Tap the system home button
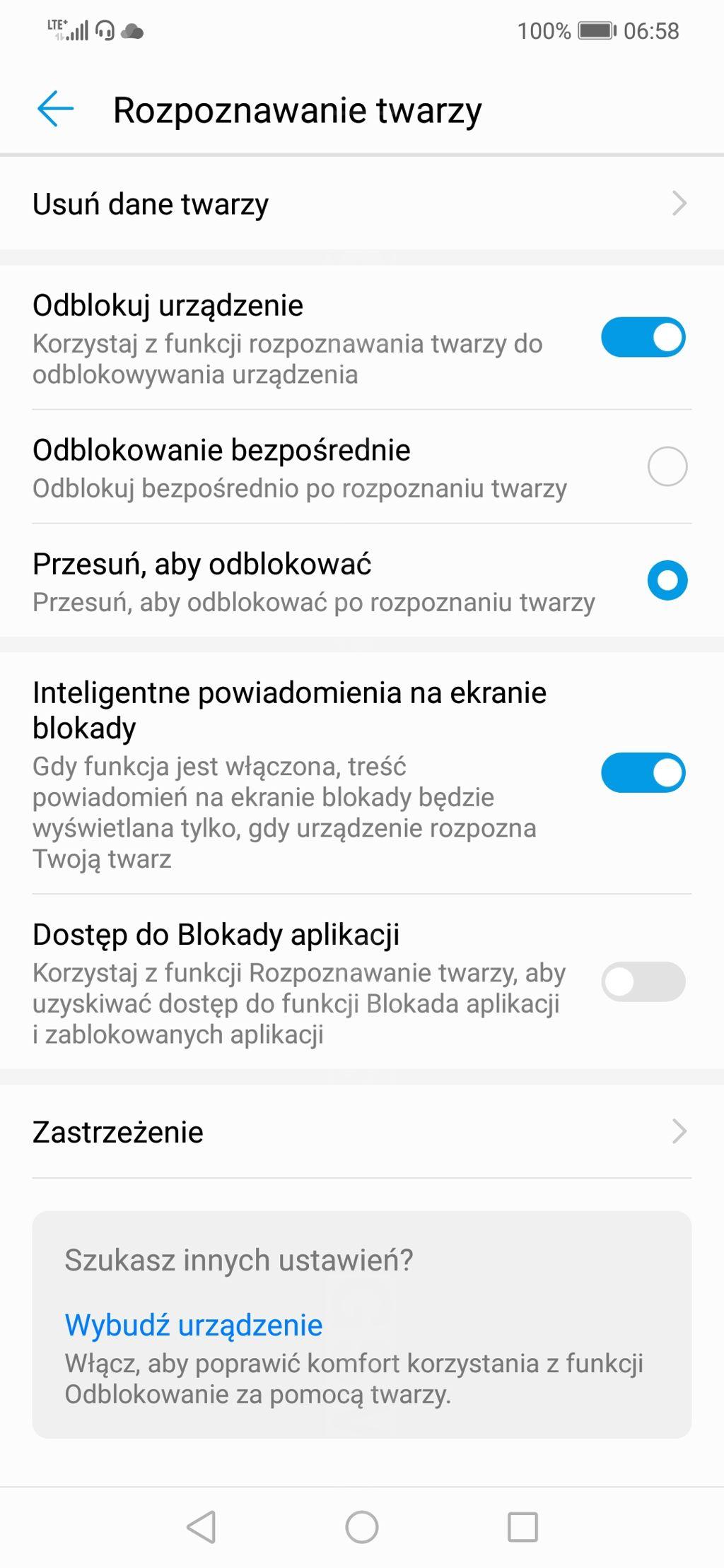Screen dimensions: 724x1568 (x=362, y=1527)
